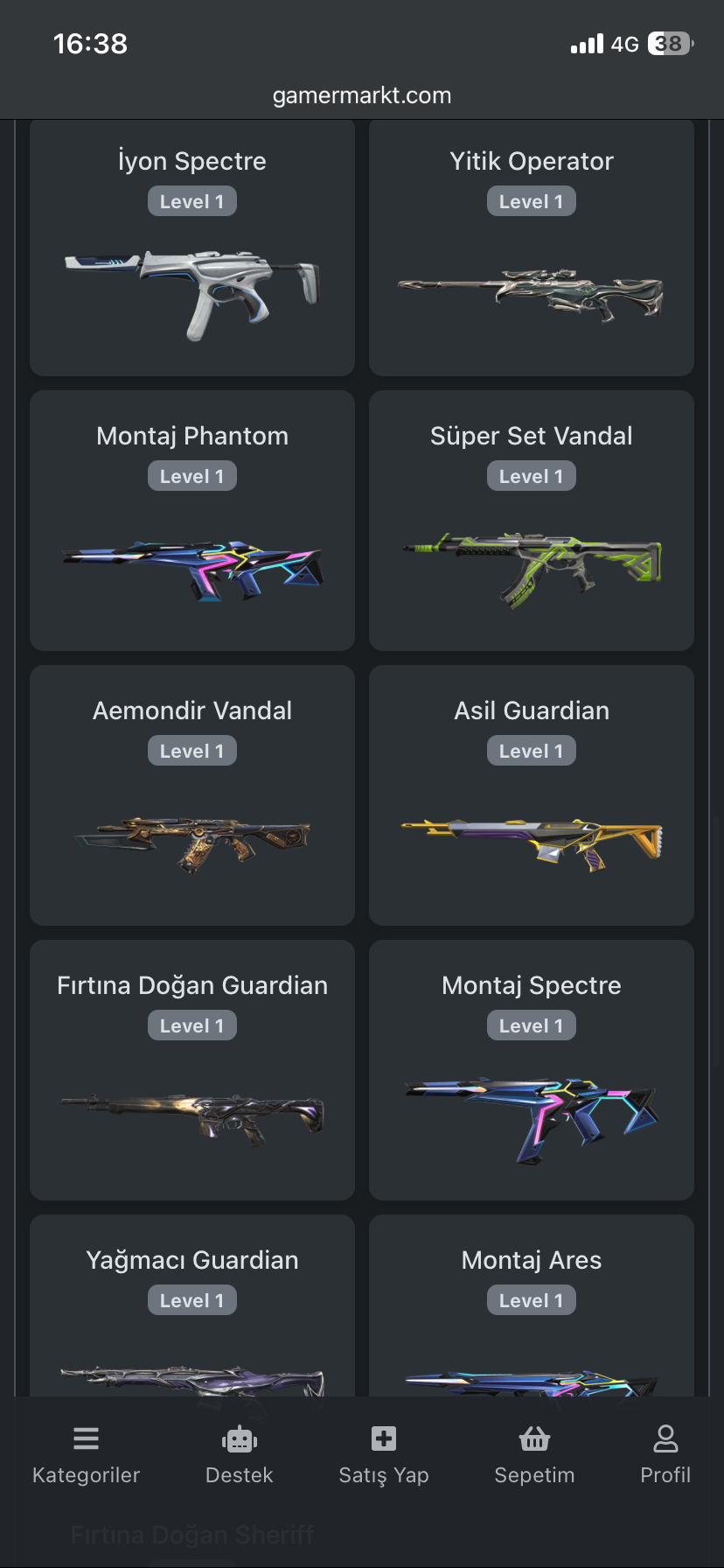View the Montaj Spectre skin card
The width and height of the screenshot is (724, 1568).
point(532,1071)
